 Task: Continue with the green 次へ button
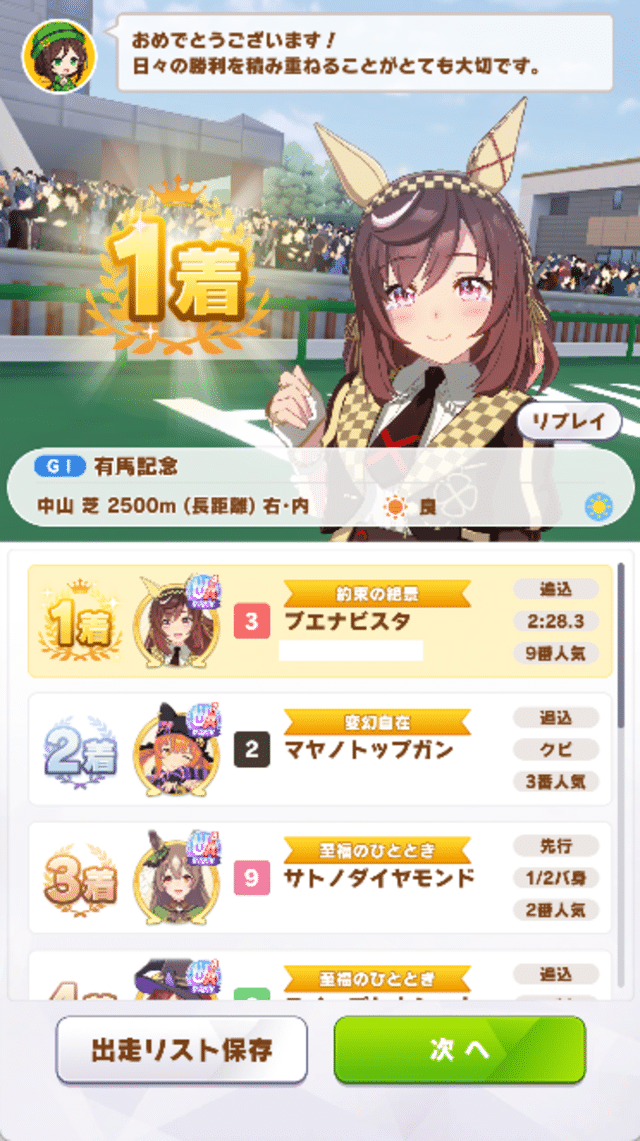click(459, 1050)
